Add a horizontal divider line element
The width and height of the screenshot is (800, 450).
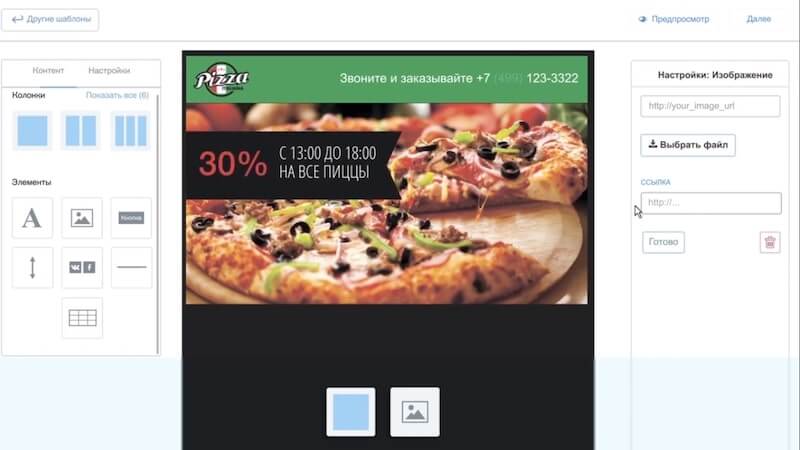click(131, 267)
